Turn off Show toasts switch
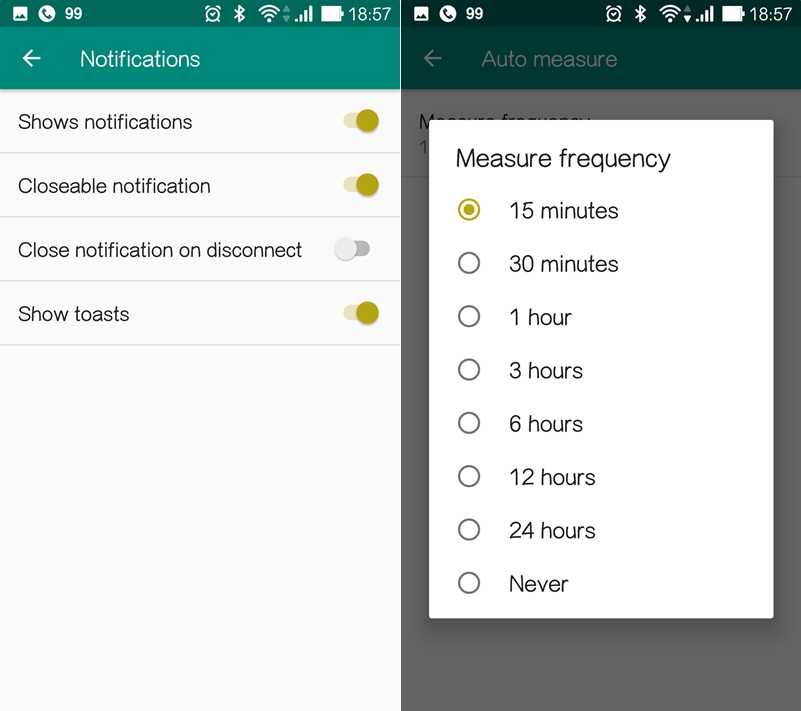 point(361,313)
